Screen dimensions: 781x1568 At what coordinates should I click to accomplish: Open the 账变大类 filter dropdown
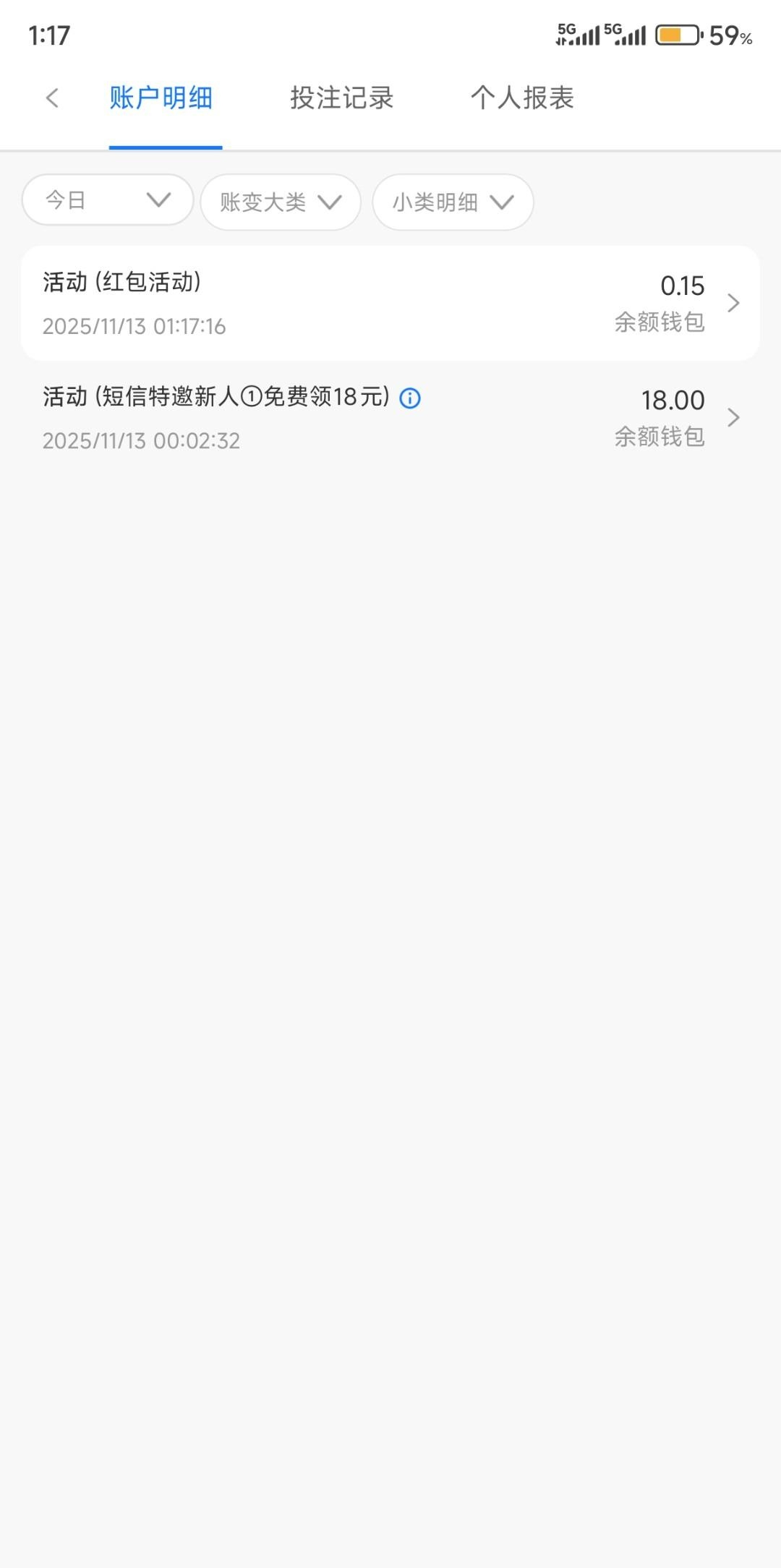point(281,202)
